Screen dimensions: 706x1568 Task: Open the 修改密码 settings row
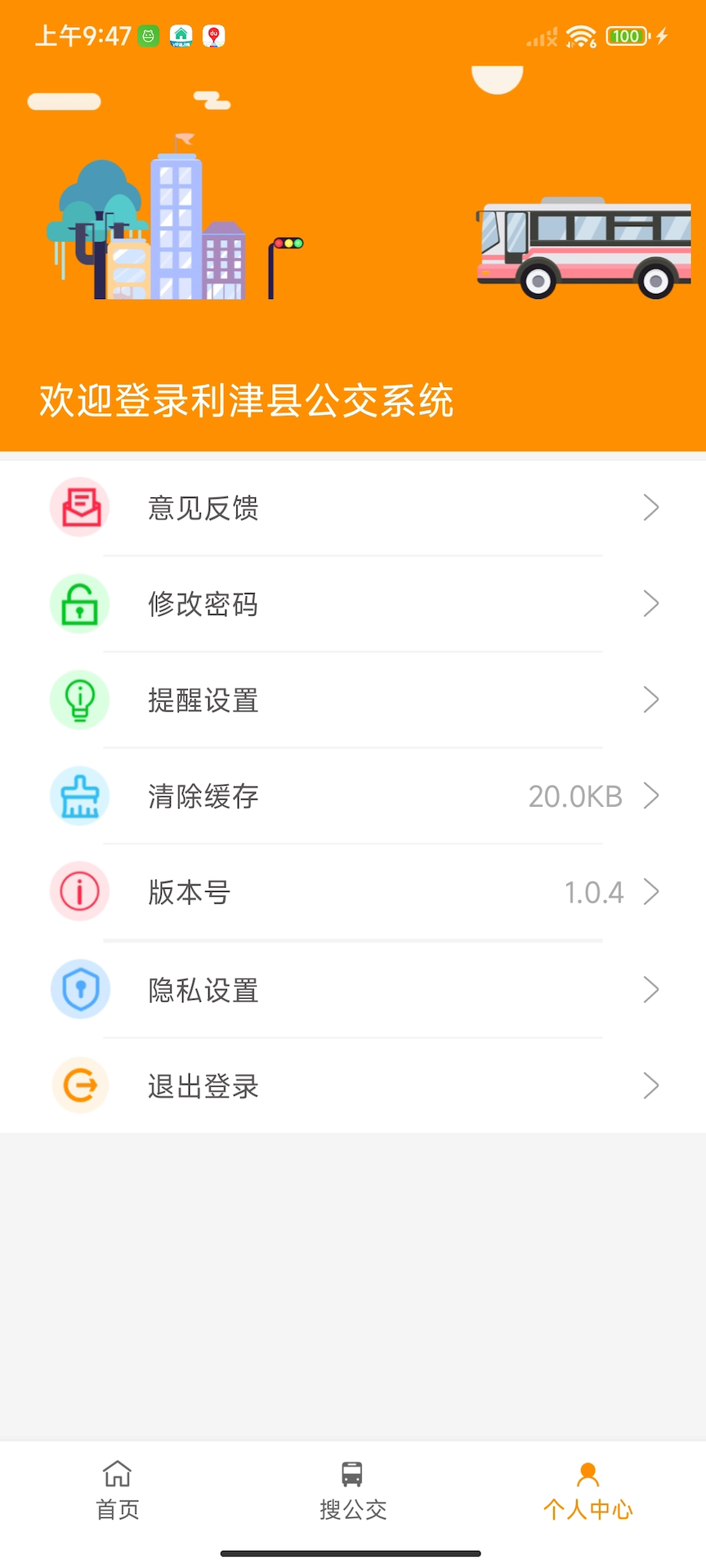(x=203, y=604)
